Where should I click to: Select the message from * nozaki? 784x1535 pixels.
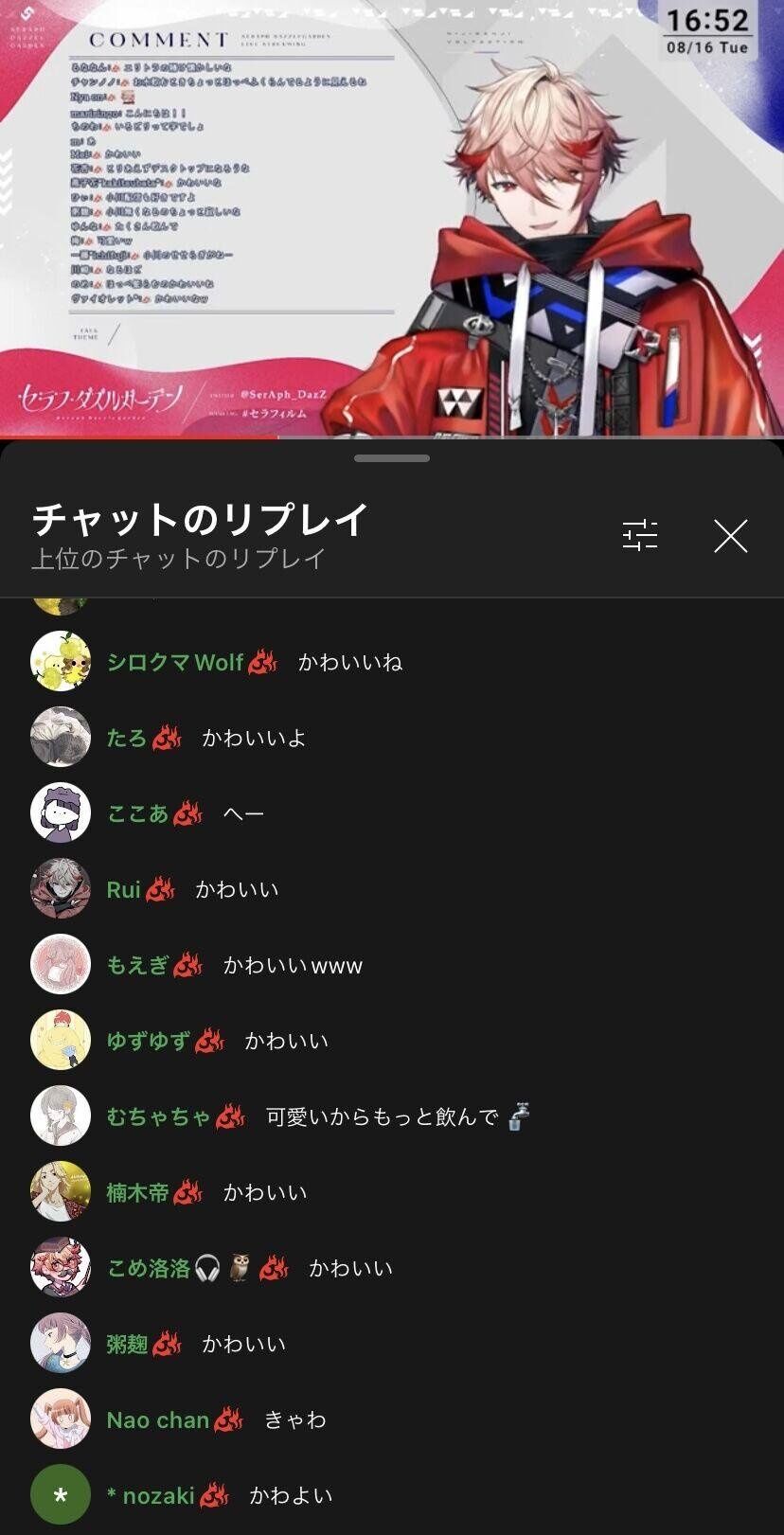pyautogui.click(x=392, y=1495)
